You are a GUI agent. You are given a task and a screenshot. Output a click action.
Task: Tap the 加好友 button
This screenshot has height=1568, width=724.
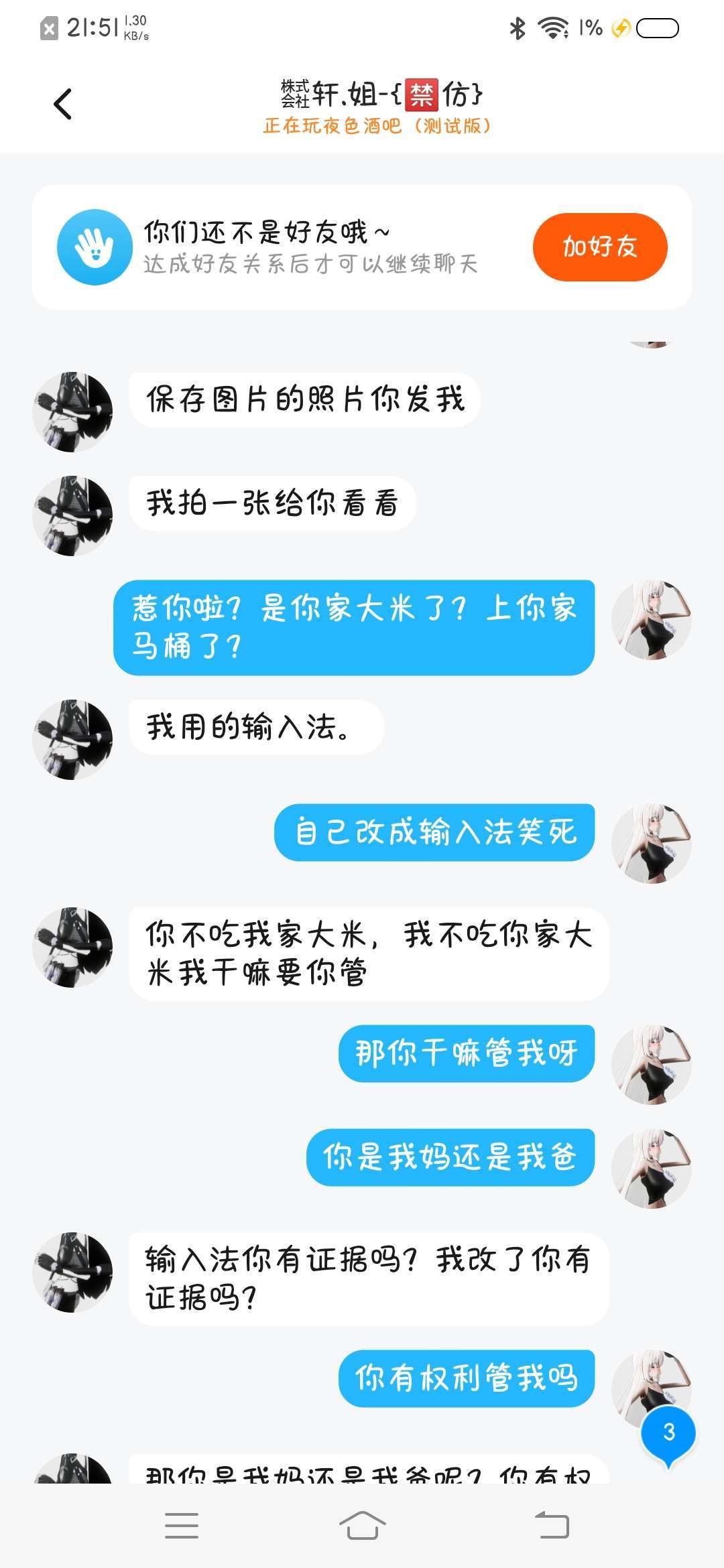[600, 247]
